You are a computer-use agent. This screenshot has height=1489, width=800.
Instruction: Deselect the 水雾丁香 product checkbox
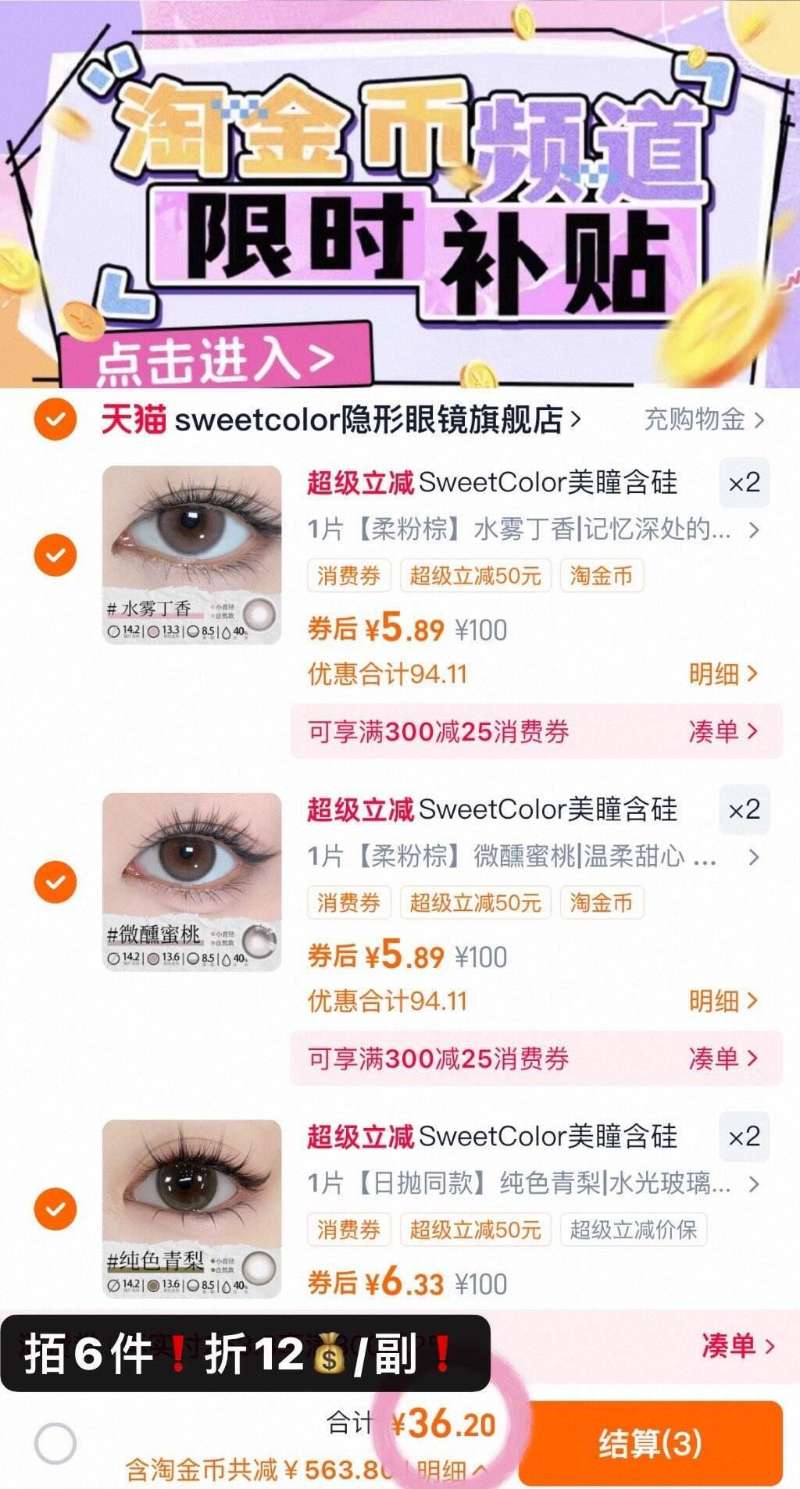coord(57,556)
